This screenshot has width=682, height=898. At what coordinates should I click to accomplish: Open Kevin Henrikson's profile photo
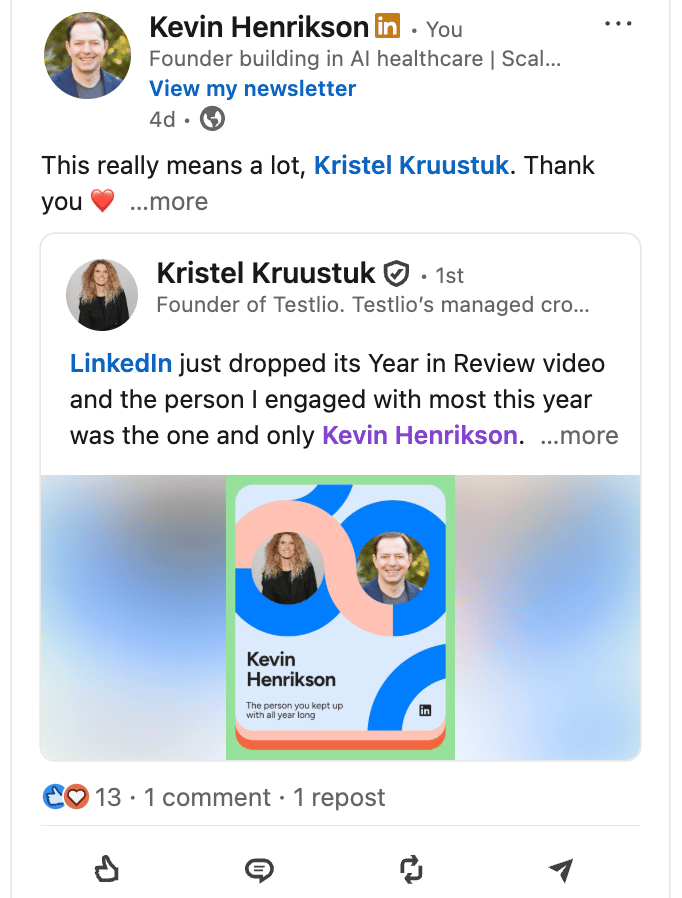88,57
